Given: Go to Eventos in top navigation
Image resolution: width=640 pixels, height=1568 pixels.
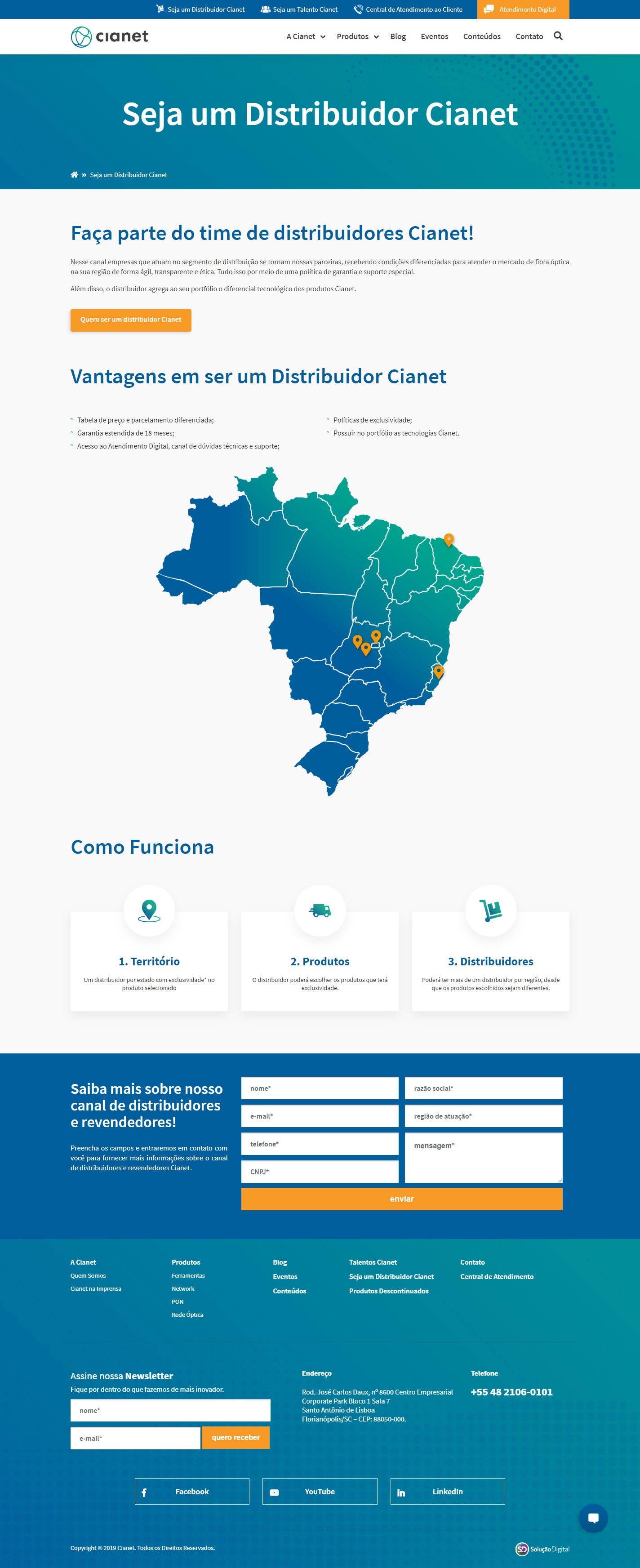Looking at the screenshot, I should (x=434, y=36).
